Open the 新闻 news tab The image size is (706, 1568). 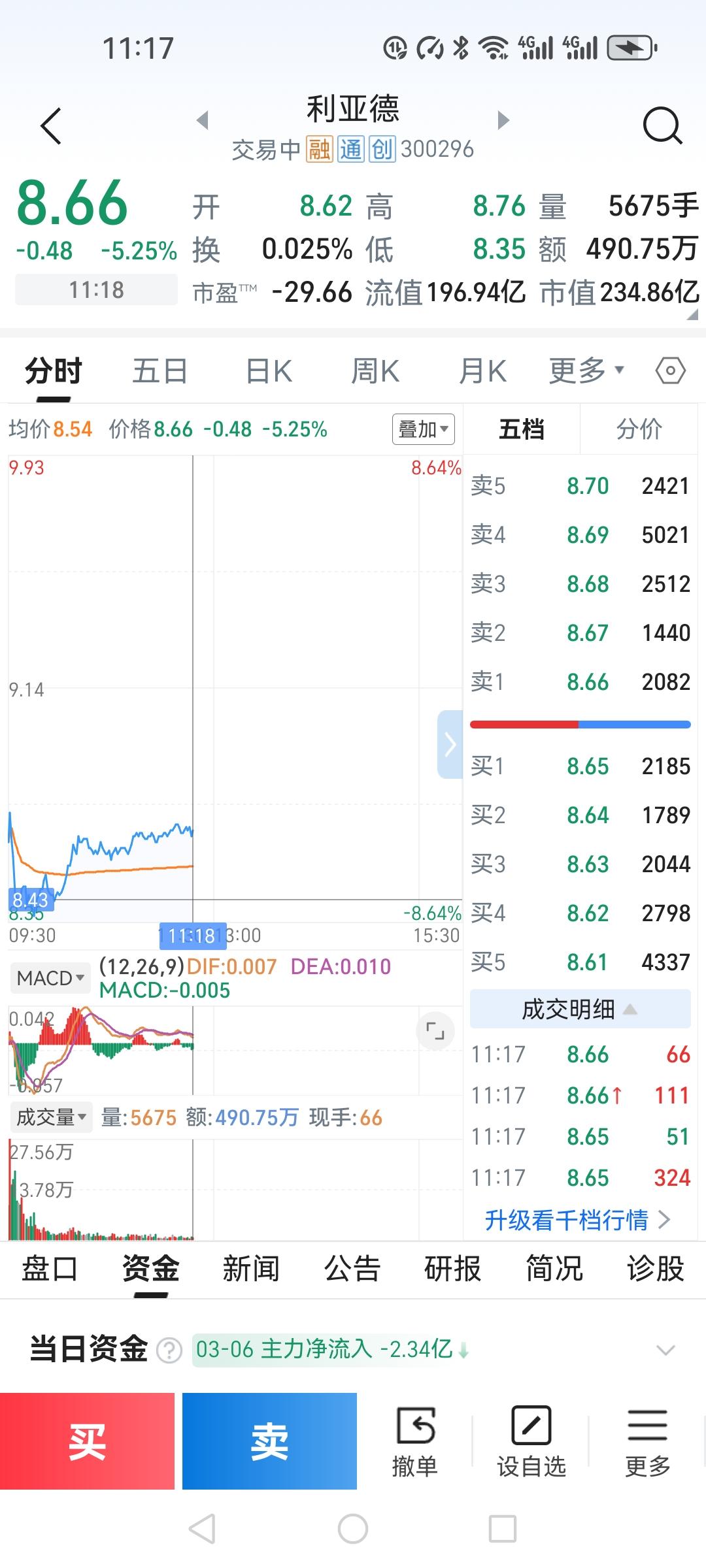point(252,1268)
